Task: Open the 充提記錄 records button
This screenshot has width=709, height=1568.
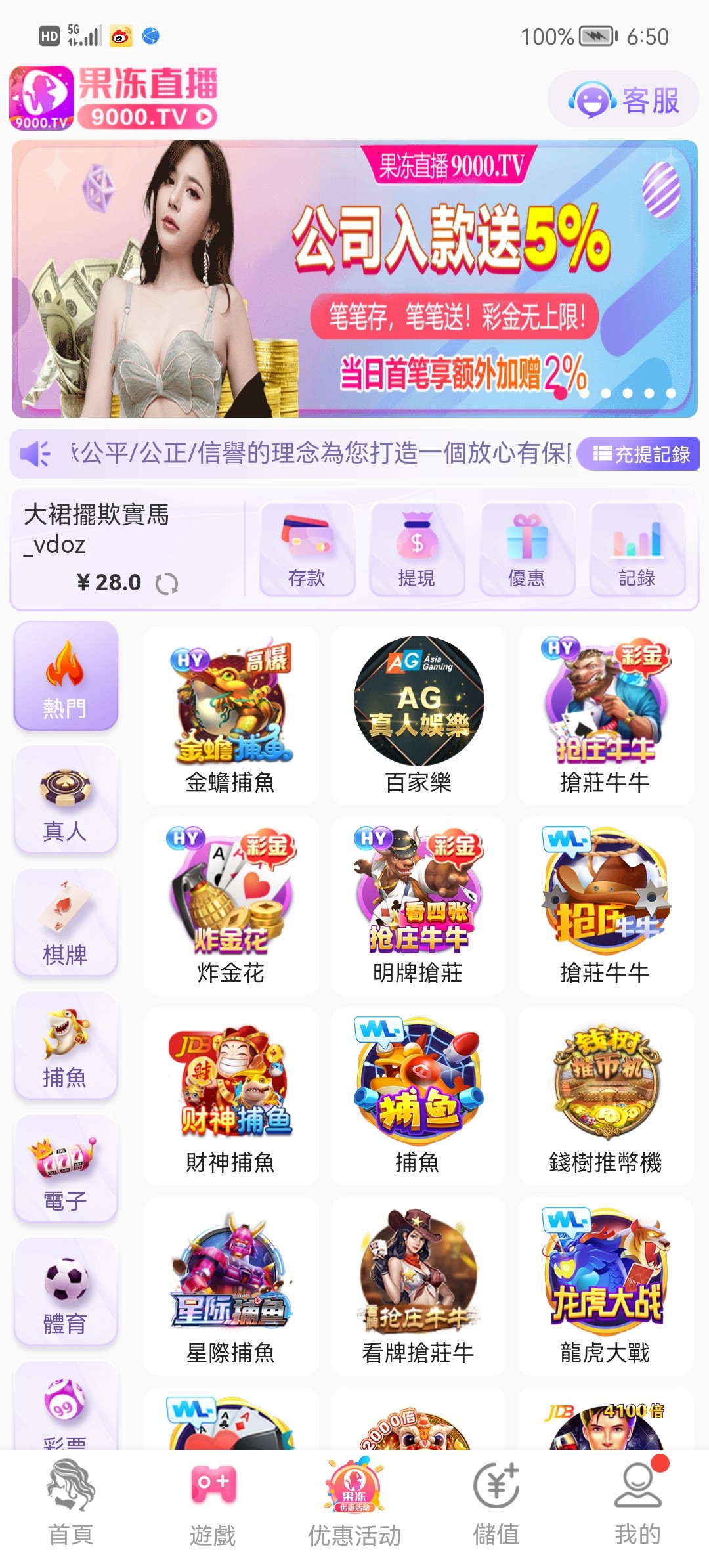Action: click(x=640, y=454)
